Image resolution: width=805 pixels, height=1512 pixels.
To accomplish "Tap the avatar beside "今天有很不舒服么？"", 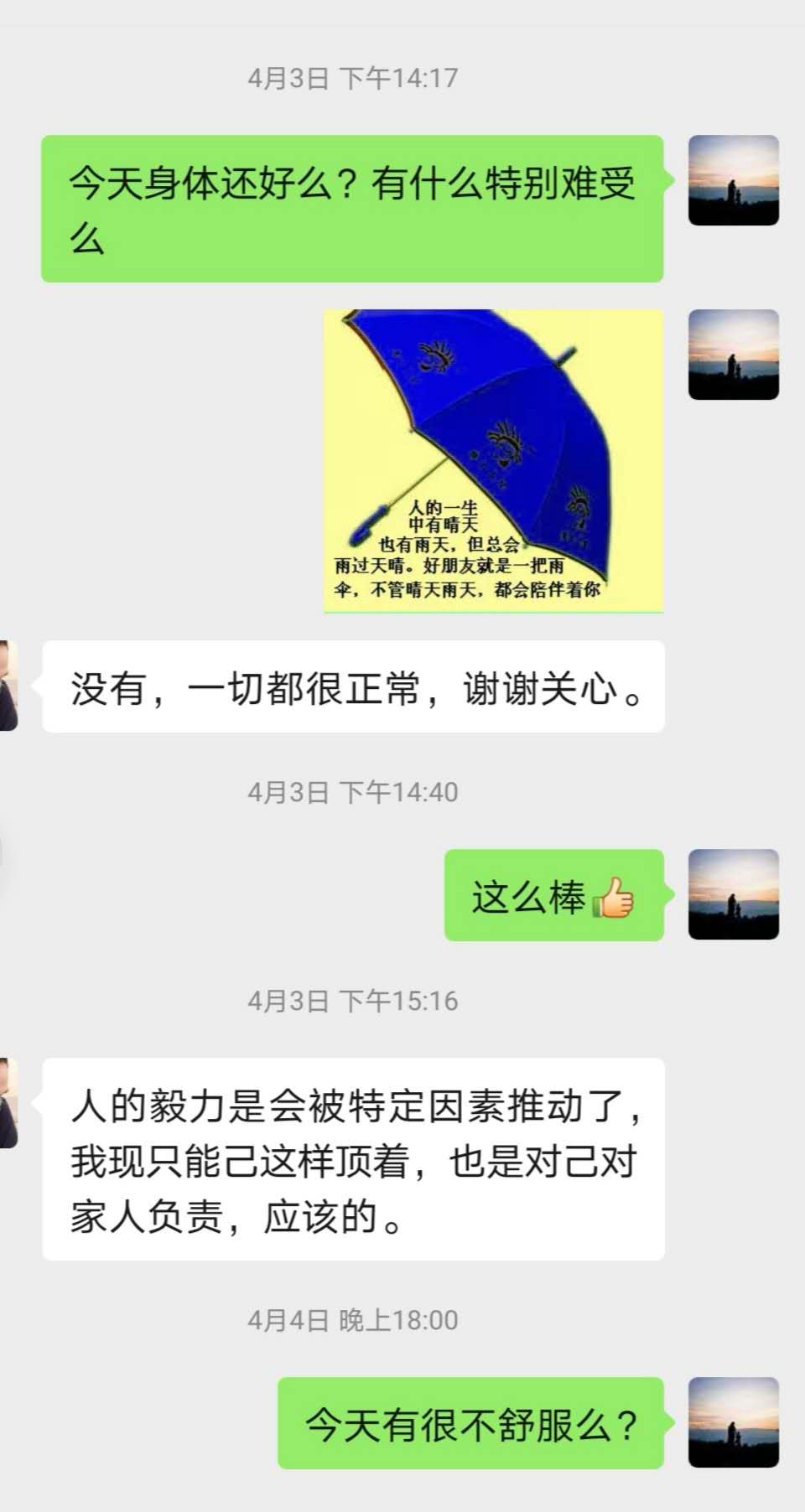I will click(733, 1422).
